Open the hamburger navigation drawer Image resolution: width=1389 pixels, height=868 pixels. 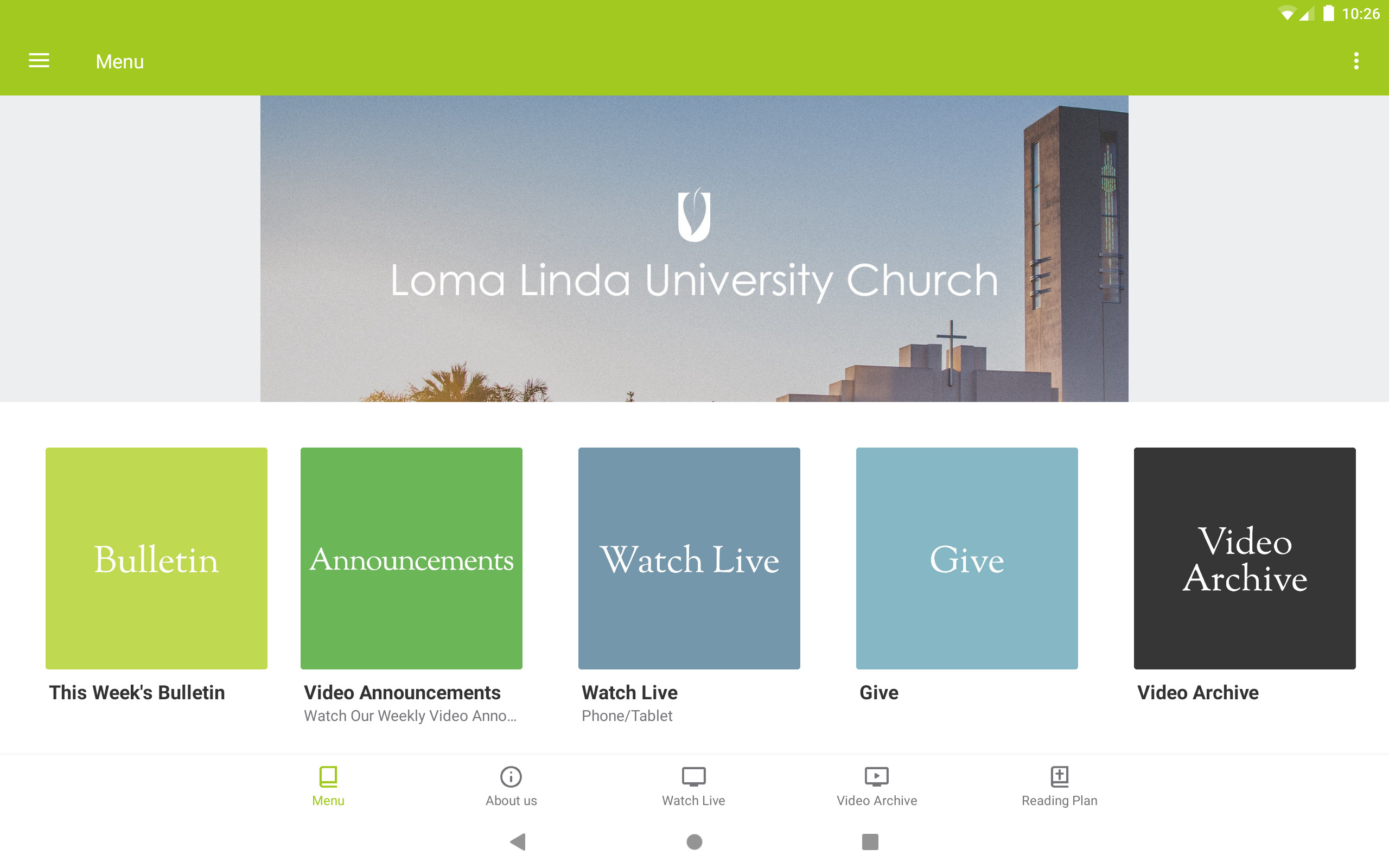[x=39, y=61]
